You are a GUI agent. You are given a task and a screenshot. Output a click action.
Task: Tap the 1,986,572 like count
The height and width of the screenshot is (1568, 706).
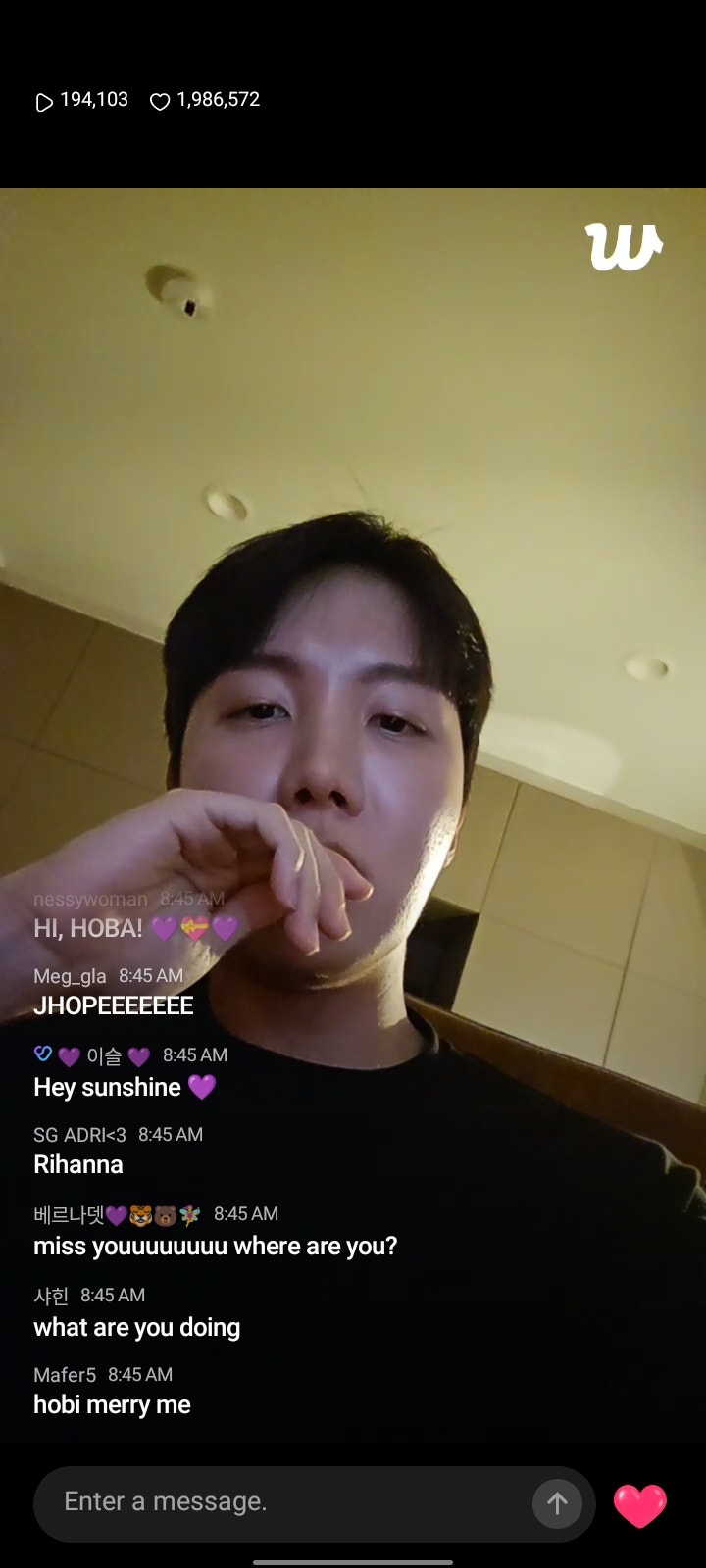[218, 99]
